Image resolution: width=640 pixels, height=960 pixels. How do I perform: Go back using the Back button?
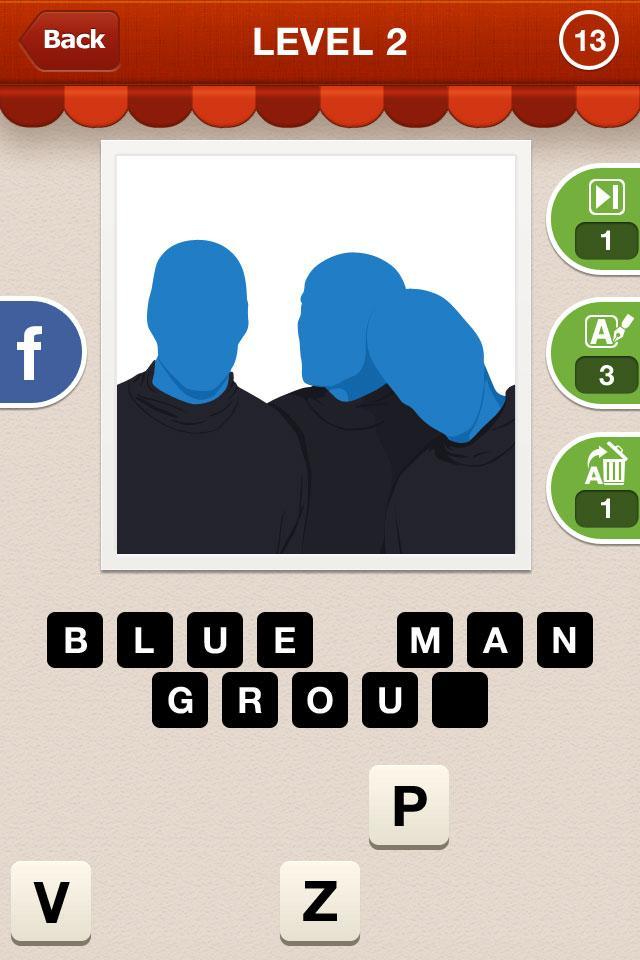click(70, 41)
